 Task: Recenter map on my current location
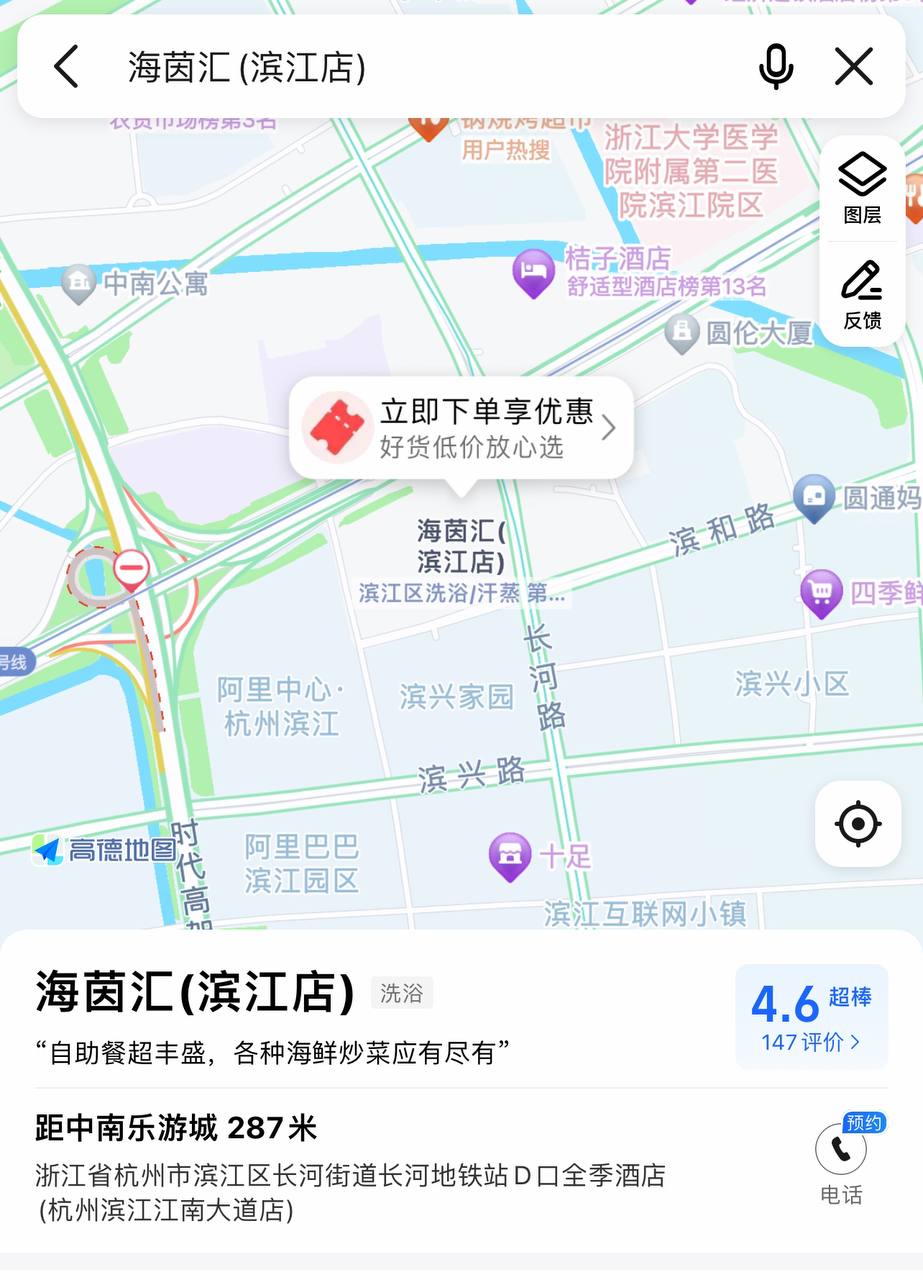tap(857, 824)
